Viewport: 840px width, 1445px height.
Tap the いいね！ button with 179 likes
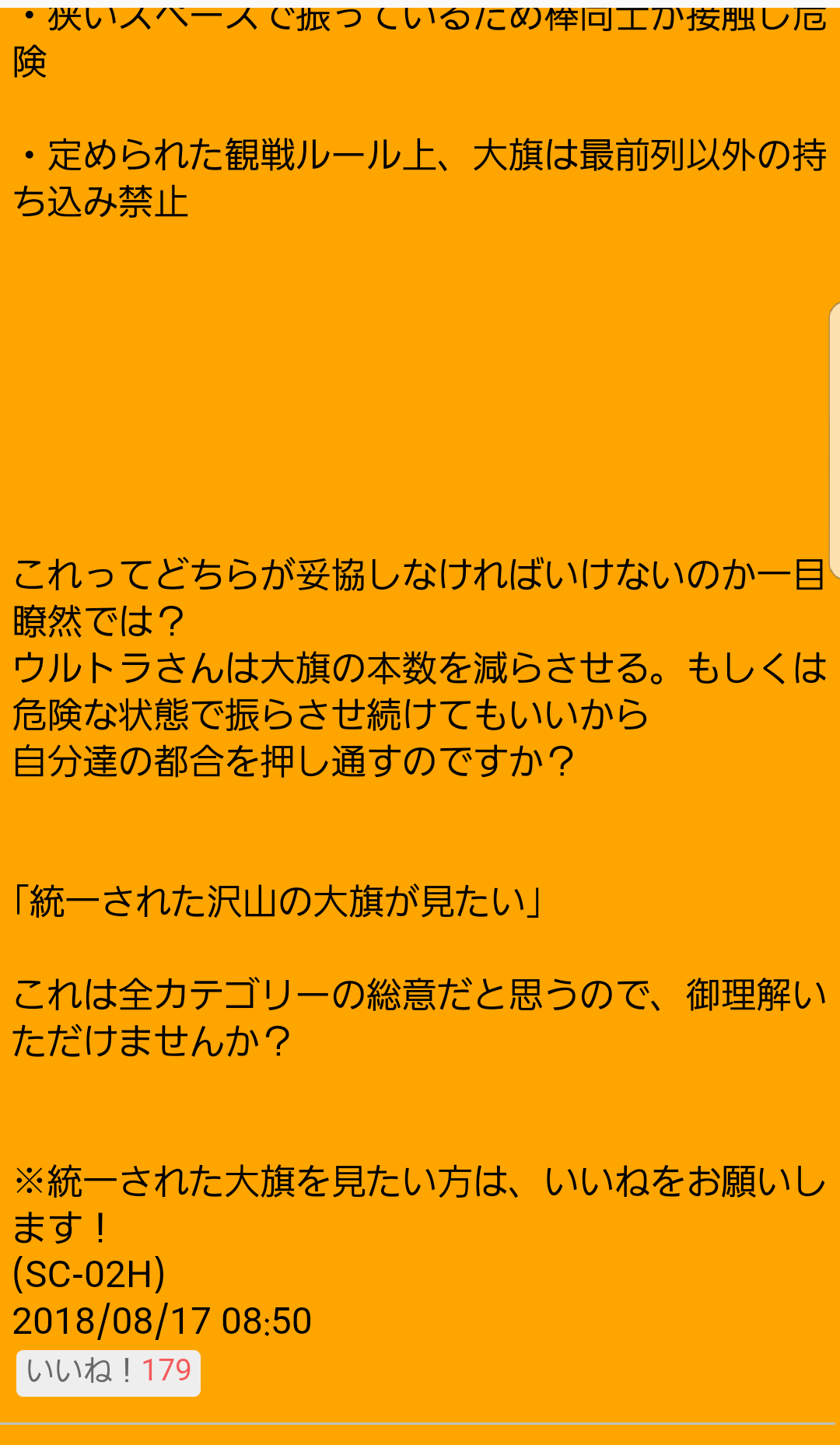108,1373
